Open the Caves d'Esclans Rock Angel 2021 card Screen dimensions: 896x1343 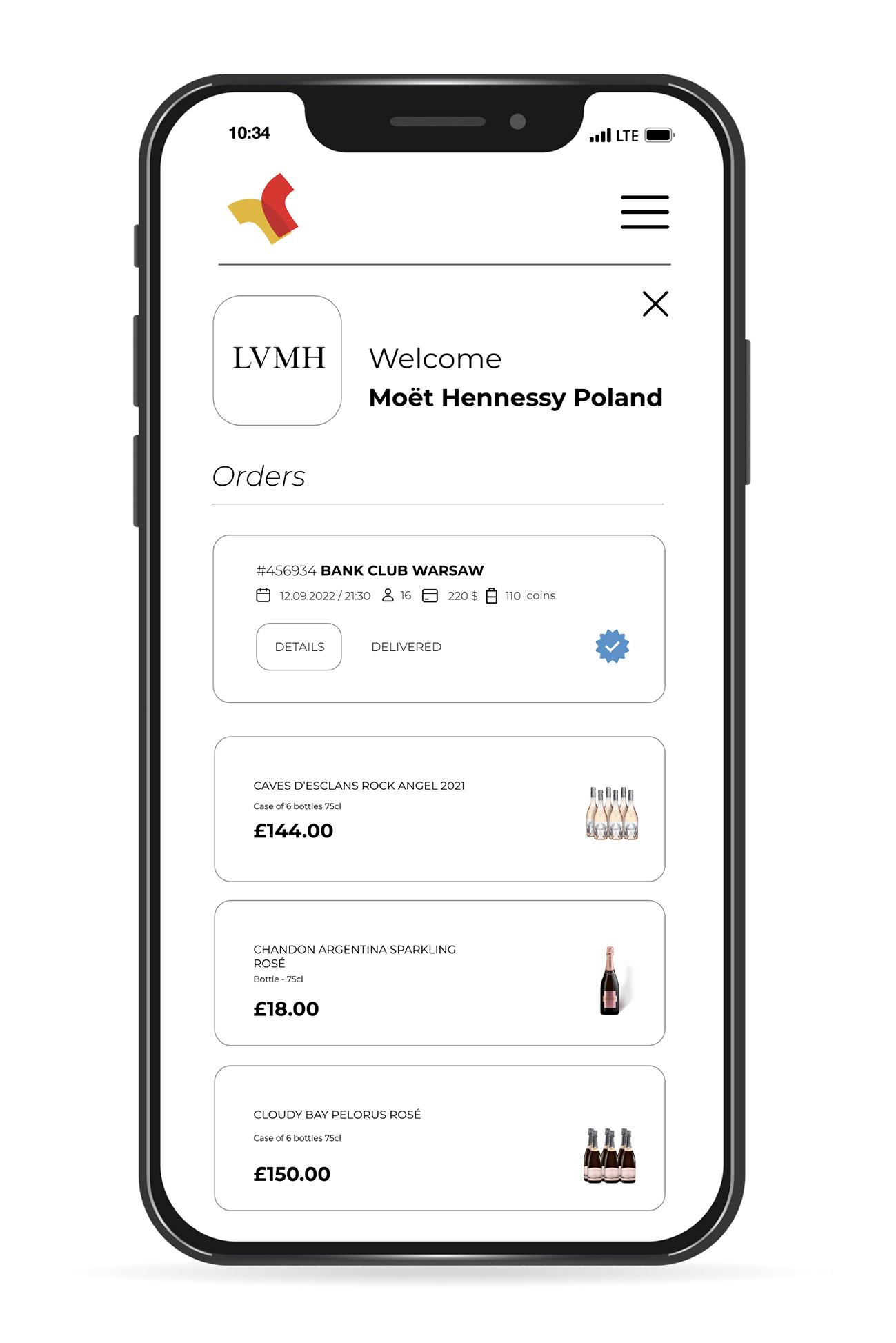[x=439, y=808]
